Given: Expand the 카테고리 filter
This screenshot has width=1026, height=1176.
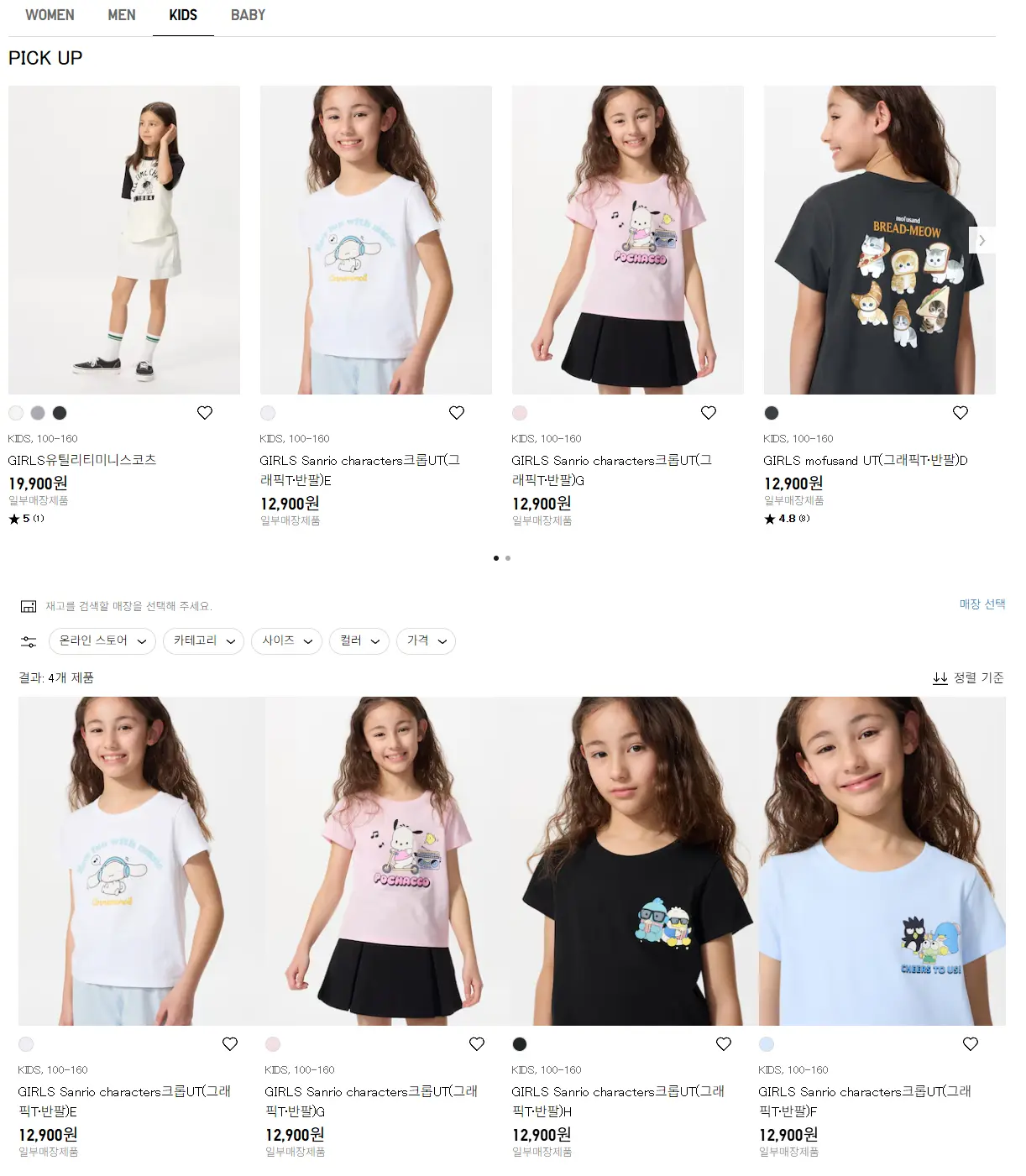Looking at the screenshot, I should [203, 641].
